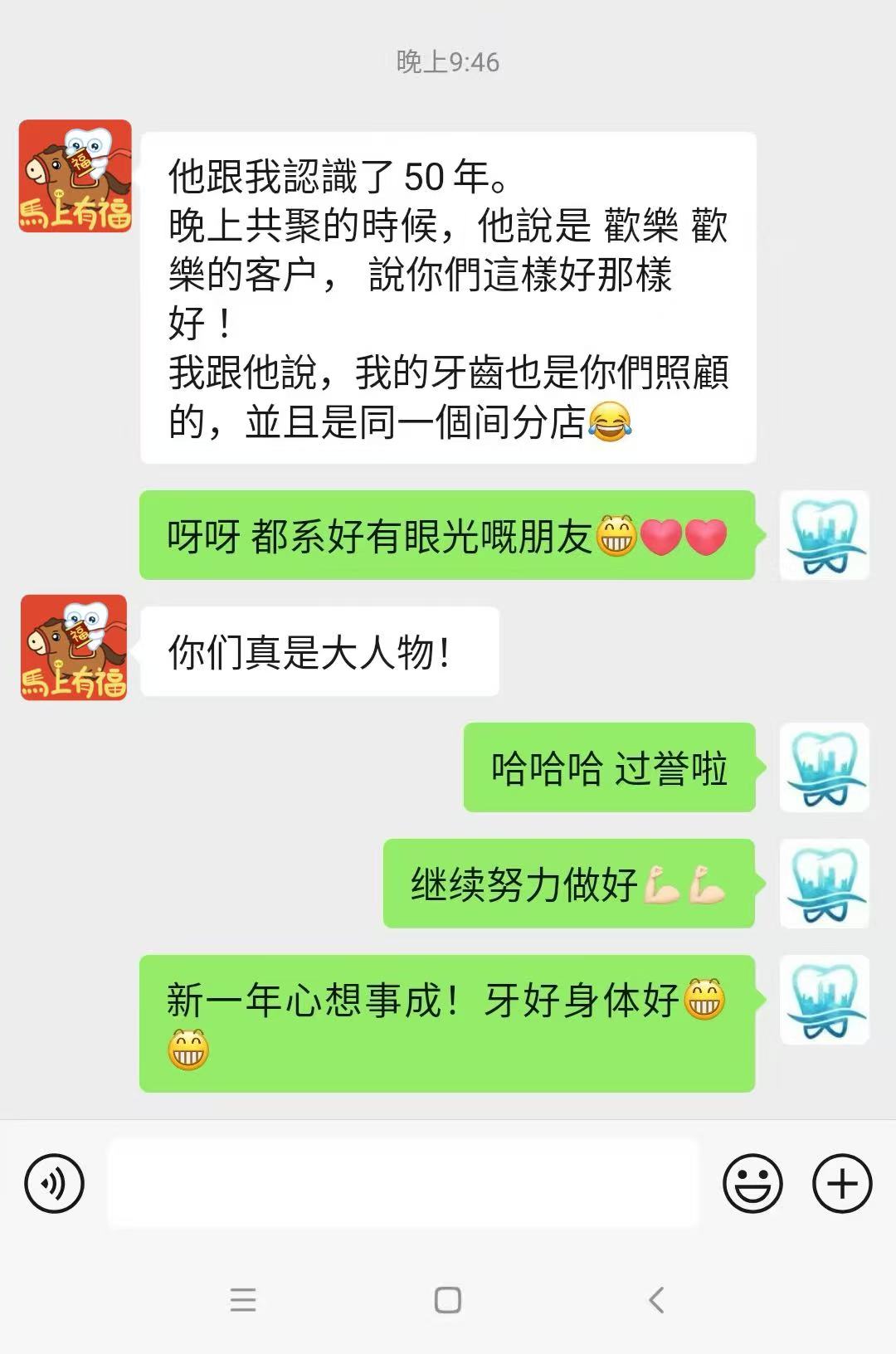
Task: Tap the laughing emoji in the 分店 message
Action: [x=611, y=423]
